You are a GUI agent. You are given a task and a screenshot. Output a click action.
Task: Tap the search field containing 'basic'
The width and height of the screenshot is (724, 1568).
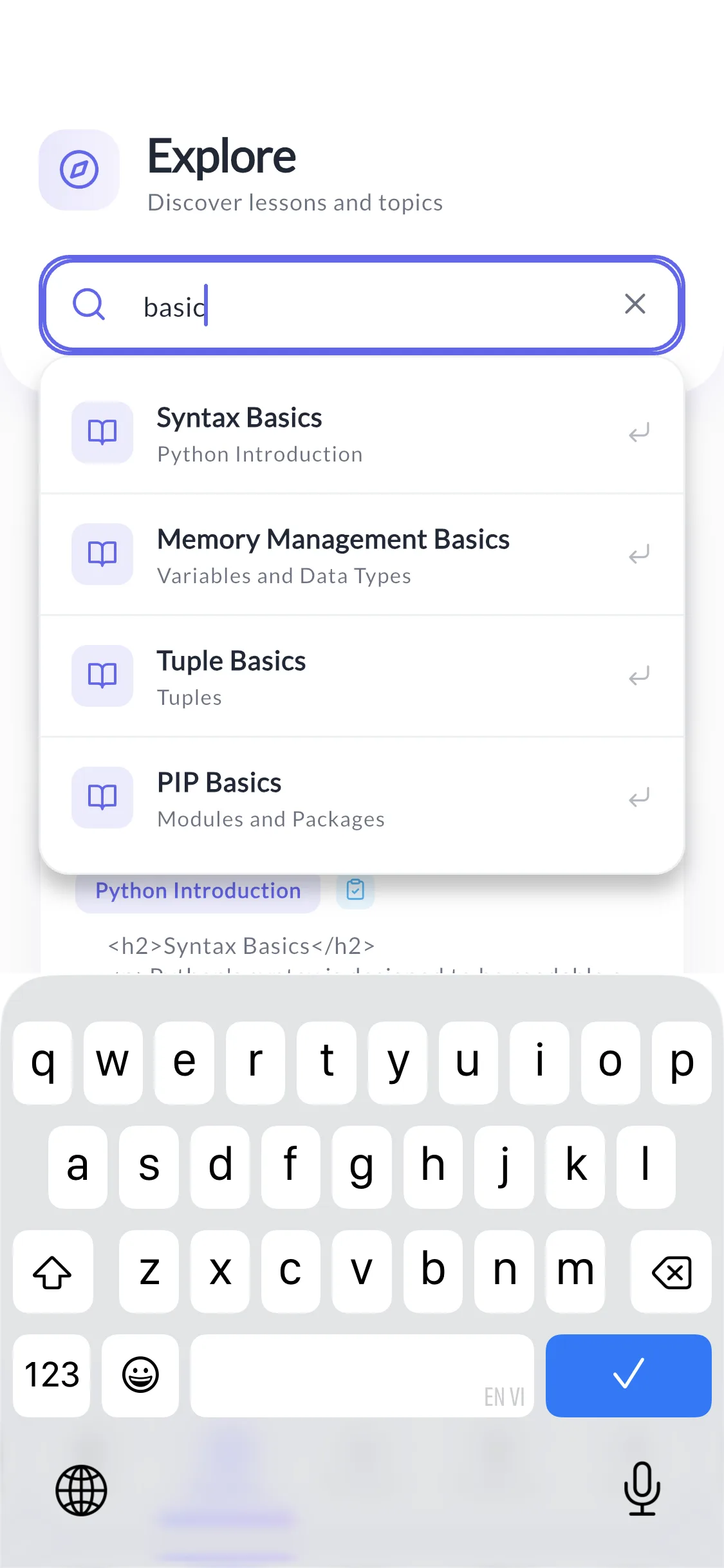point(360,305)
